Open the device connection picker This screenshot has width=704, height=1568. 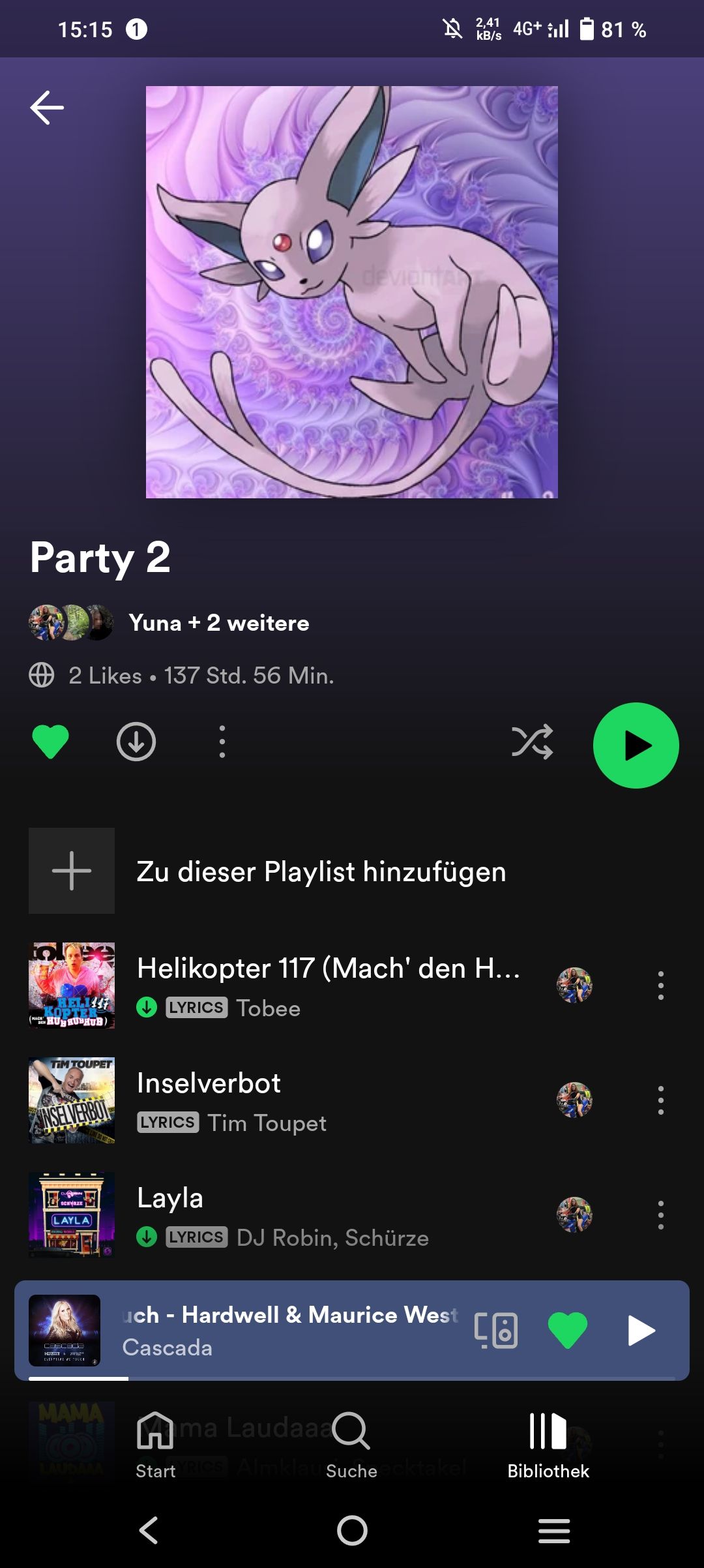click(496, 1331)
